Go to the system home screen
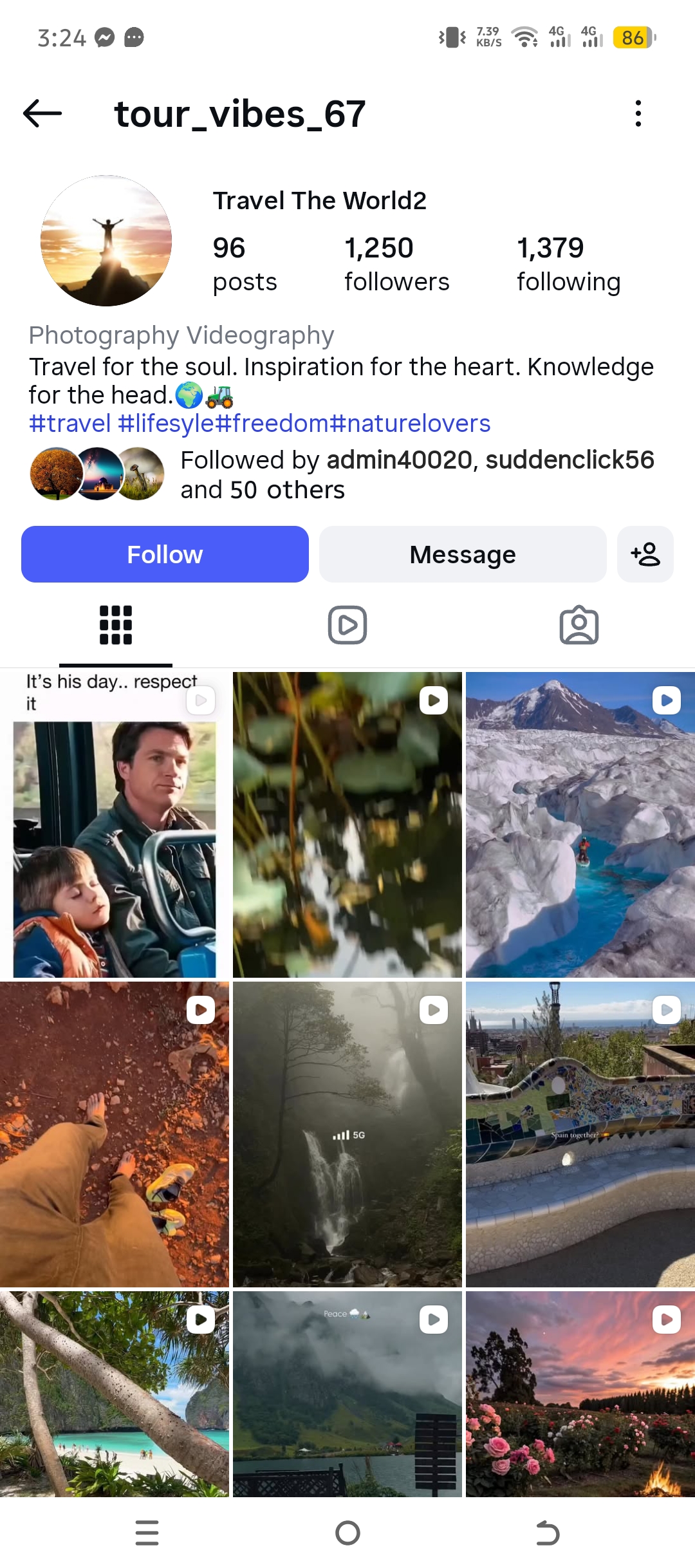695x1568 pixels. (x=347, y=1533)
